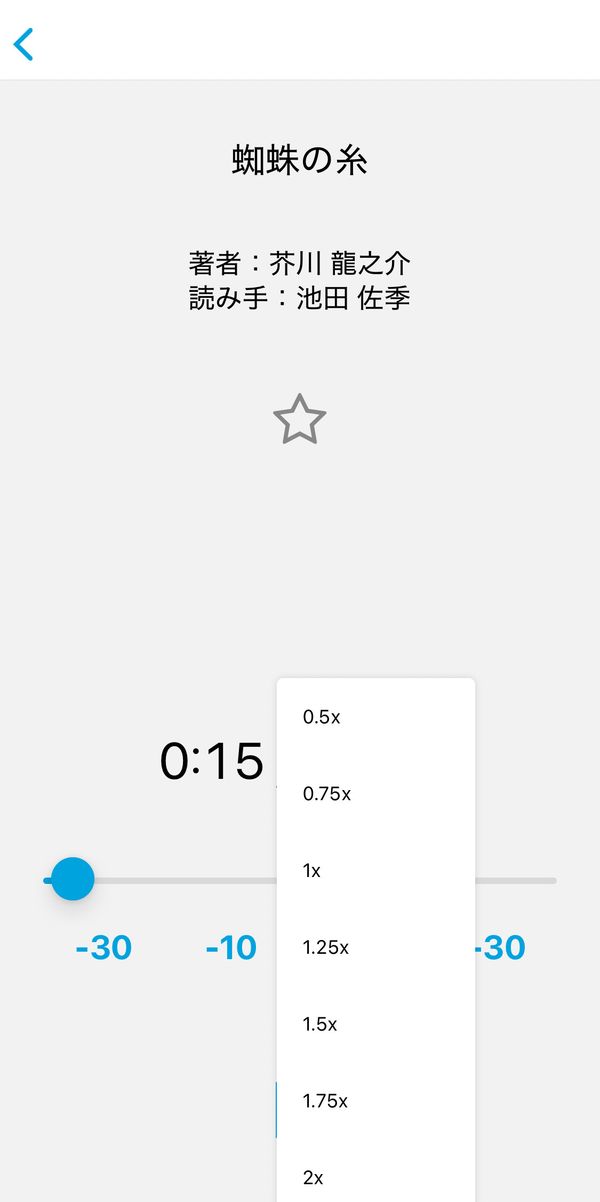Image resolution: width=600 pixels, height=1202 pixels.
Task: Set playback speed to 1x
Action: pos(376,871)
